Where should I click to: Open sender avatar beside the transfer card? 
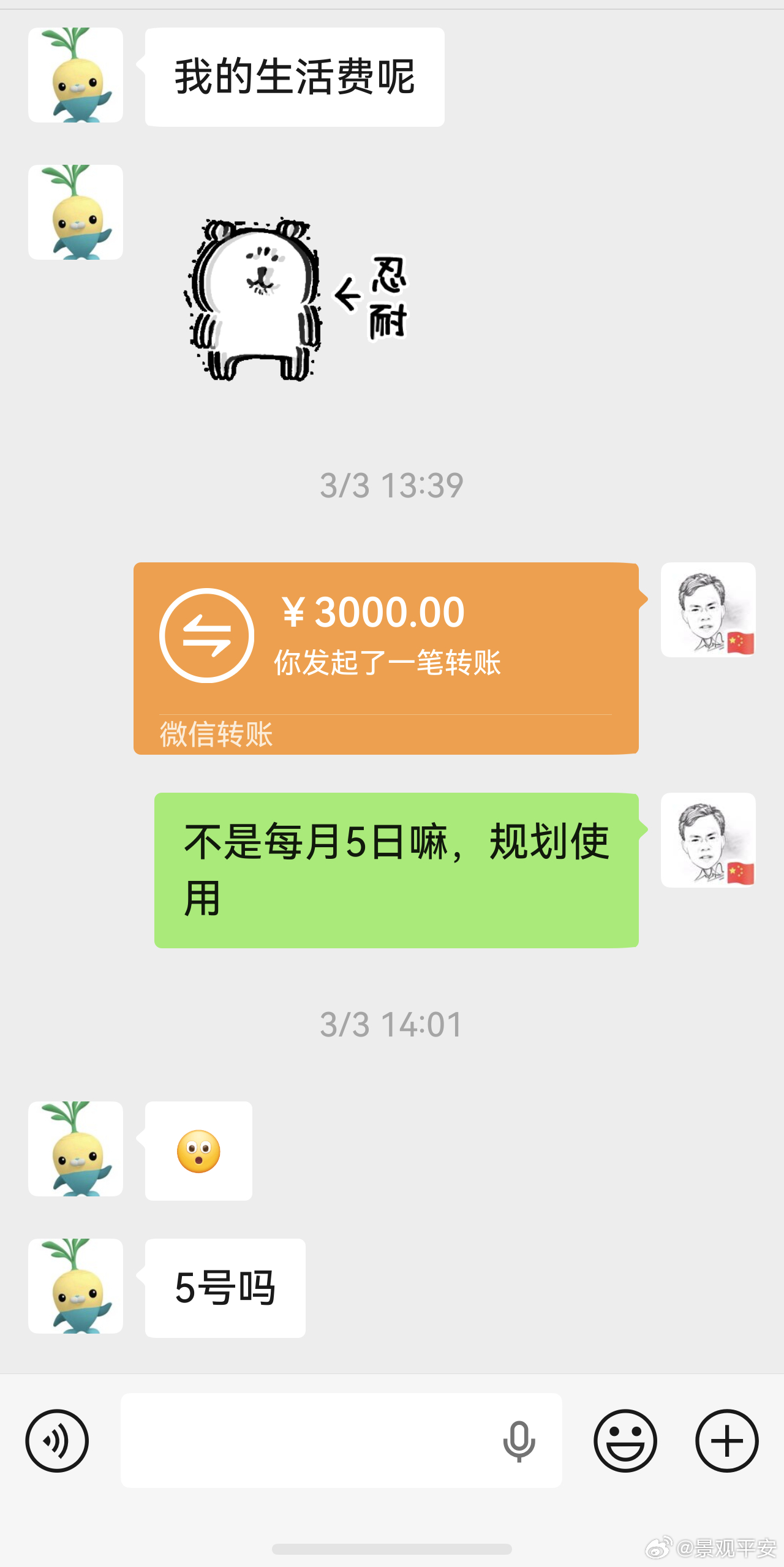(x=708, y=610)
